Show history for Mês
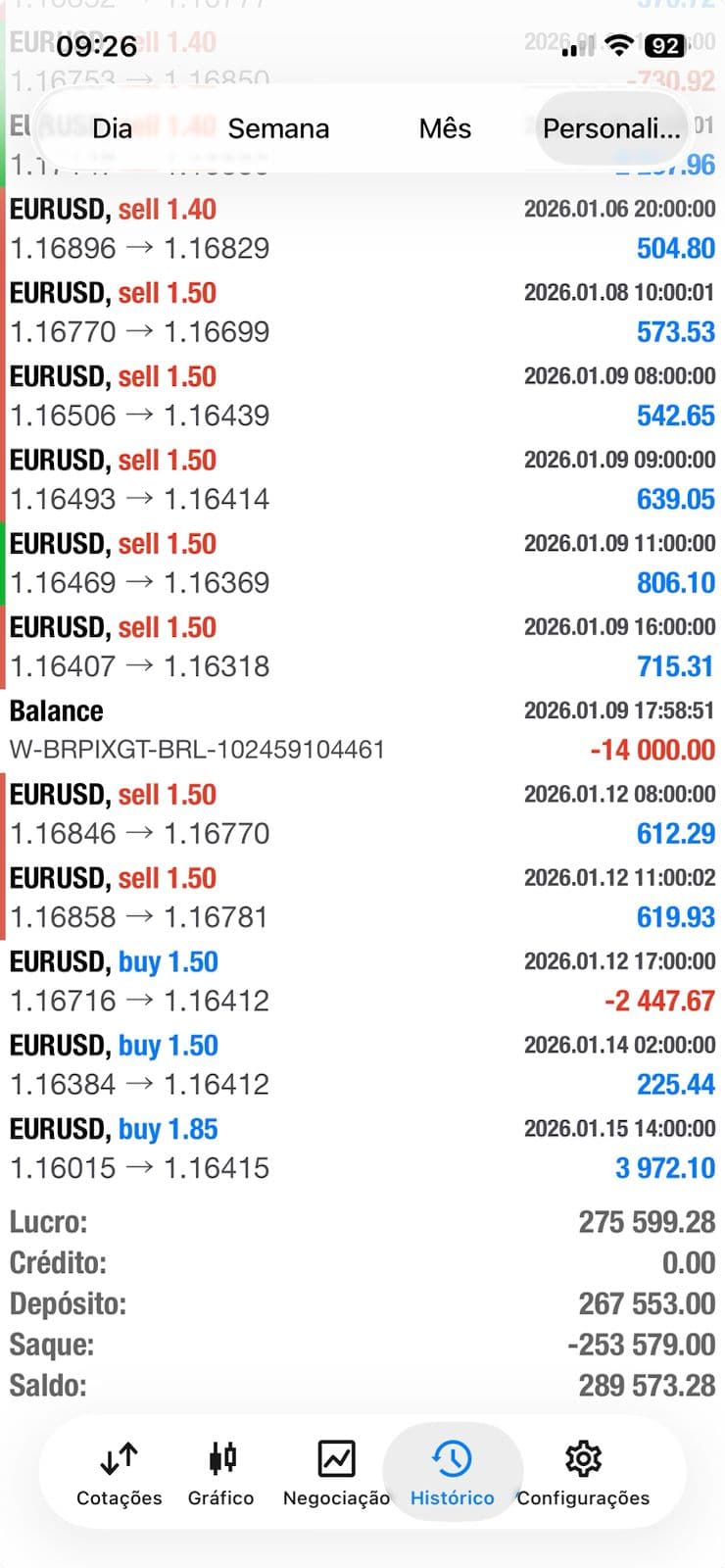The image size is (725, 1568). pyautogui.click(x=445, y=128)
